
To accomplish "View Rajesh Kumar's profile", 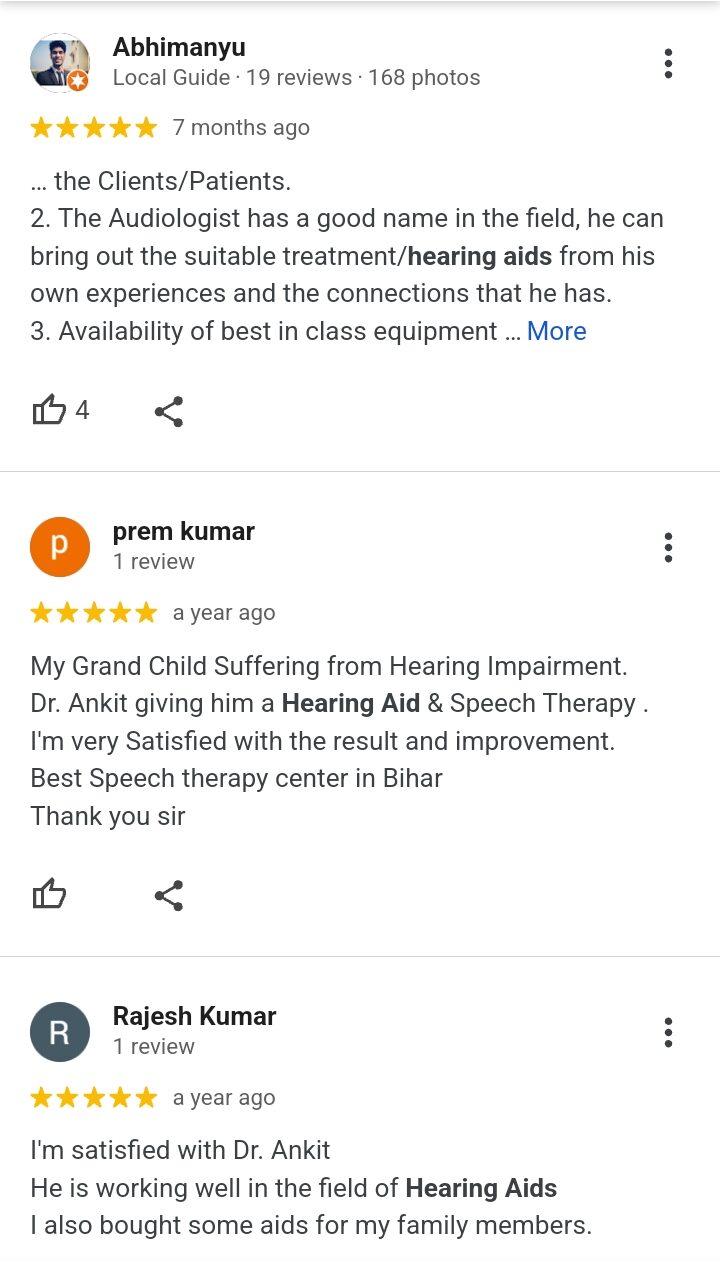I will [60, 1032].
